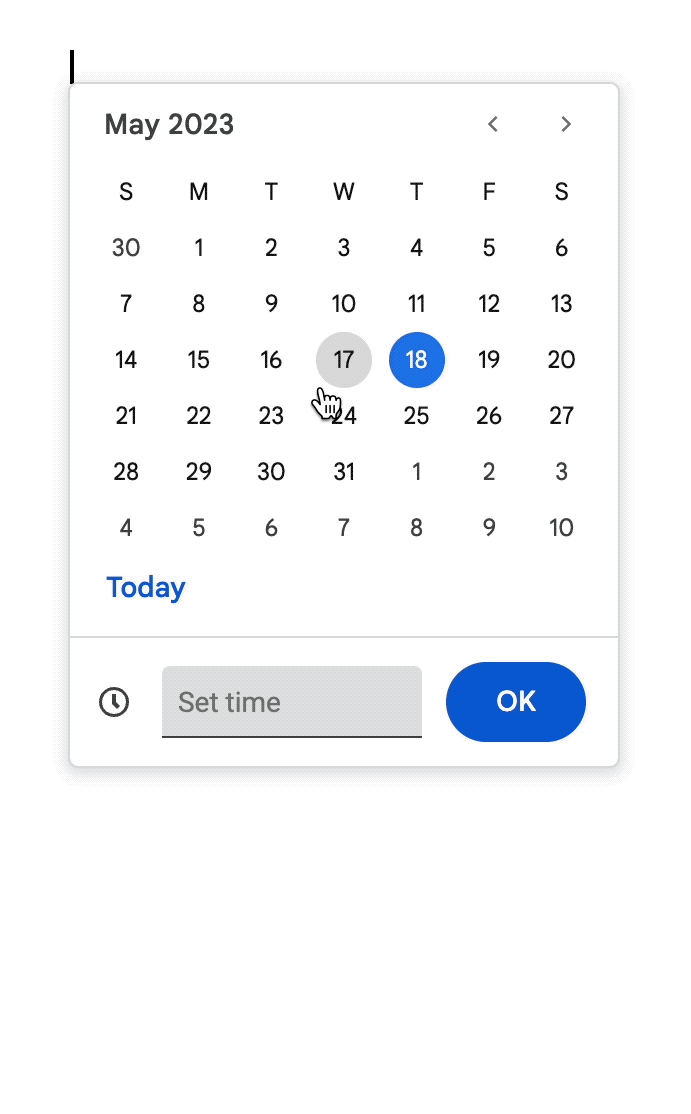Go to the previous month

tap(493, 124)
